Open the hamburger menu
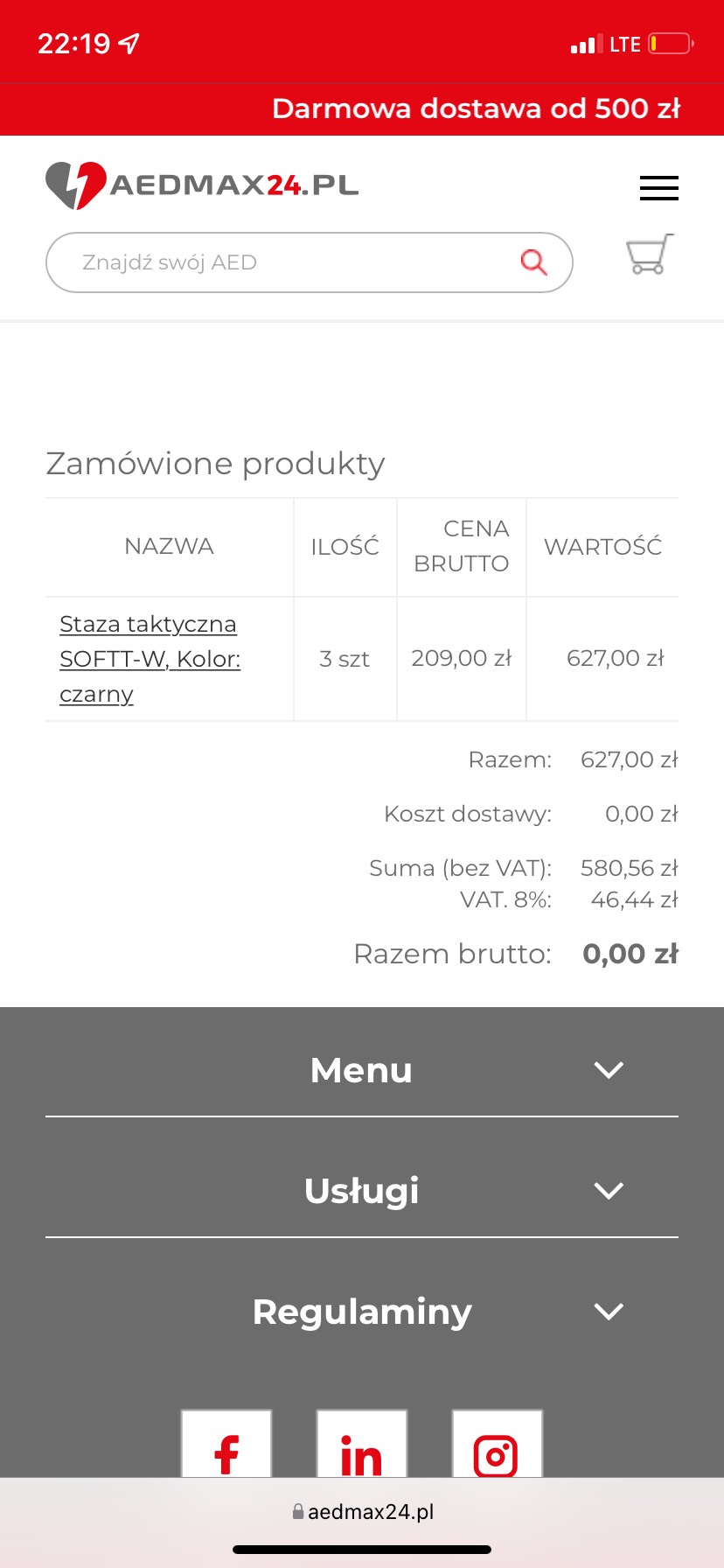 pos(658,188)
